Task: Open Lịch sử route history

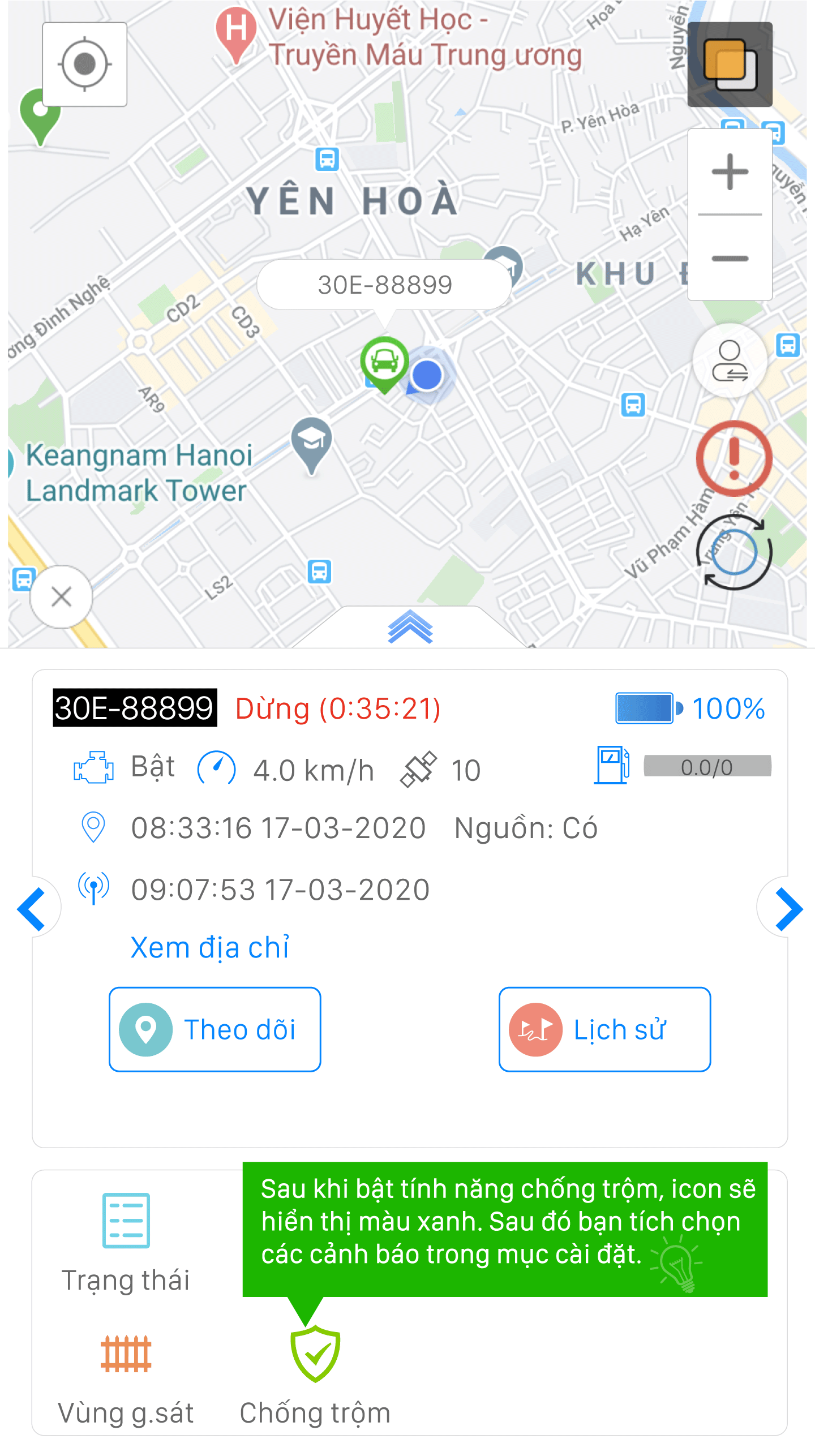Action: 604,1029
